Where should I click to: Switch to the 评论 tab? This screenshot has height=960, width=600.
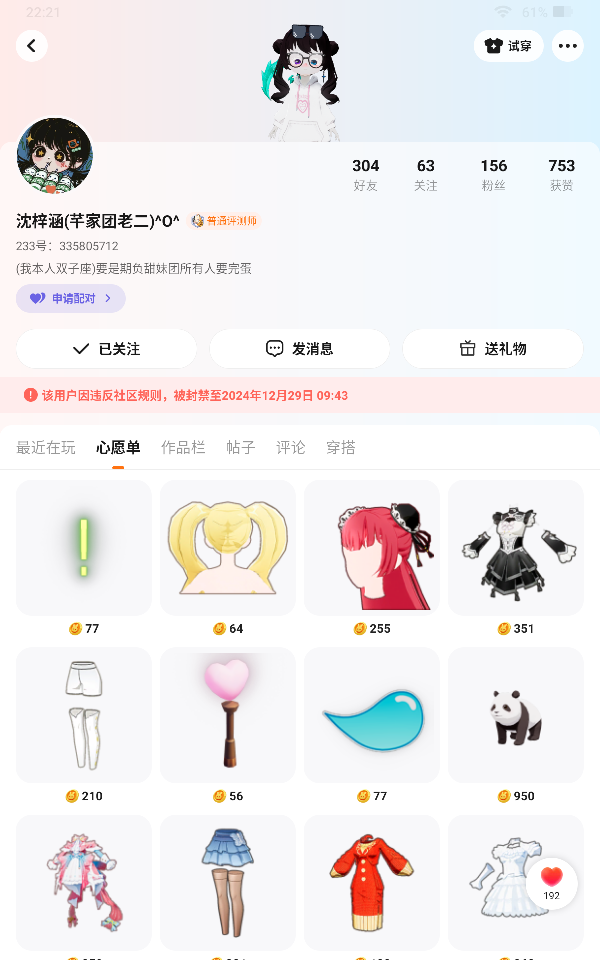291,448
